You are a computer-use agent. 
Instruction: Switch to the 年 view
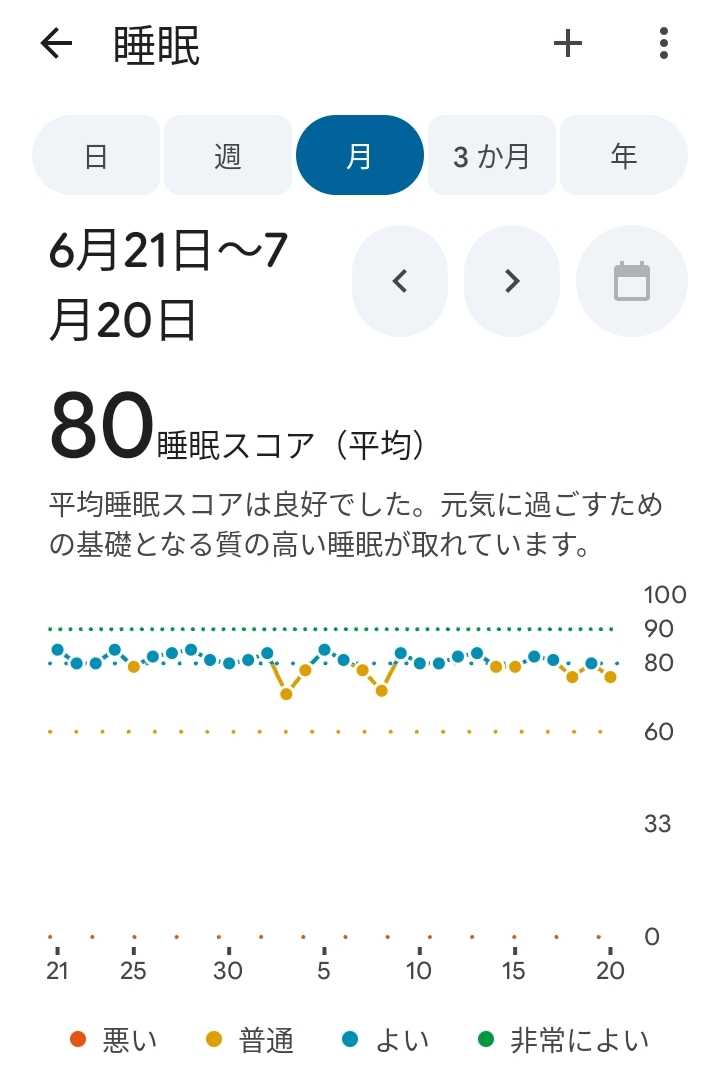pos(623,155)
